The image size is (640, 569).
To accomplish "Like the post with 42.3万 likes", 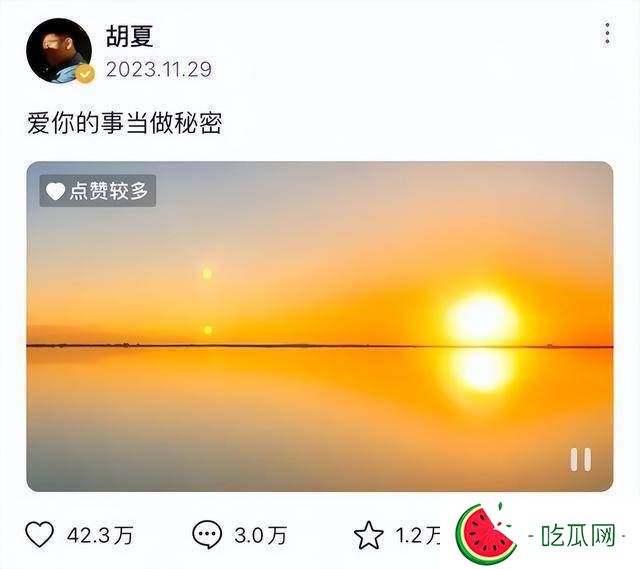I will [40, 535].
